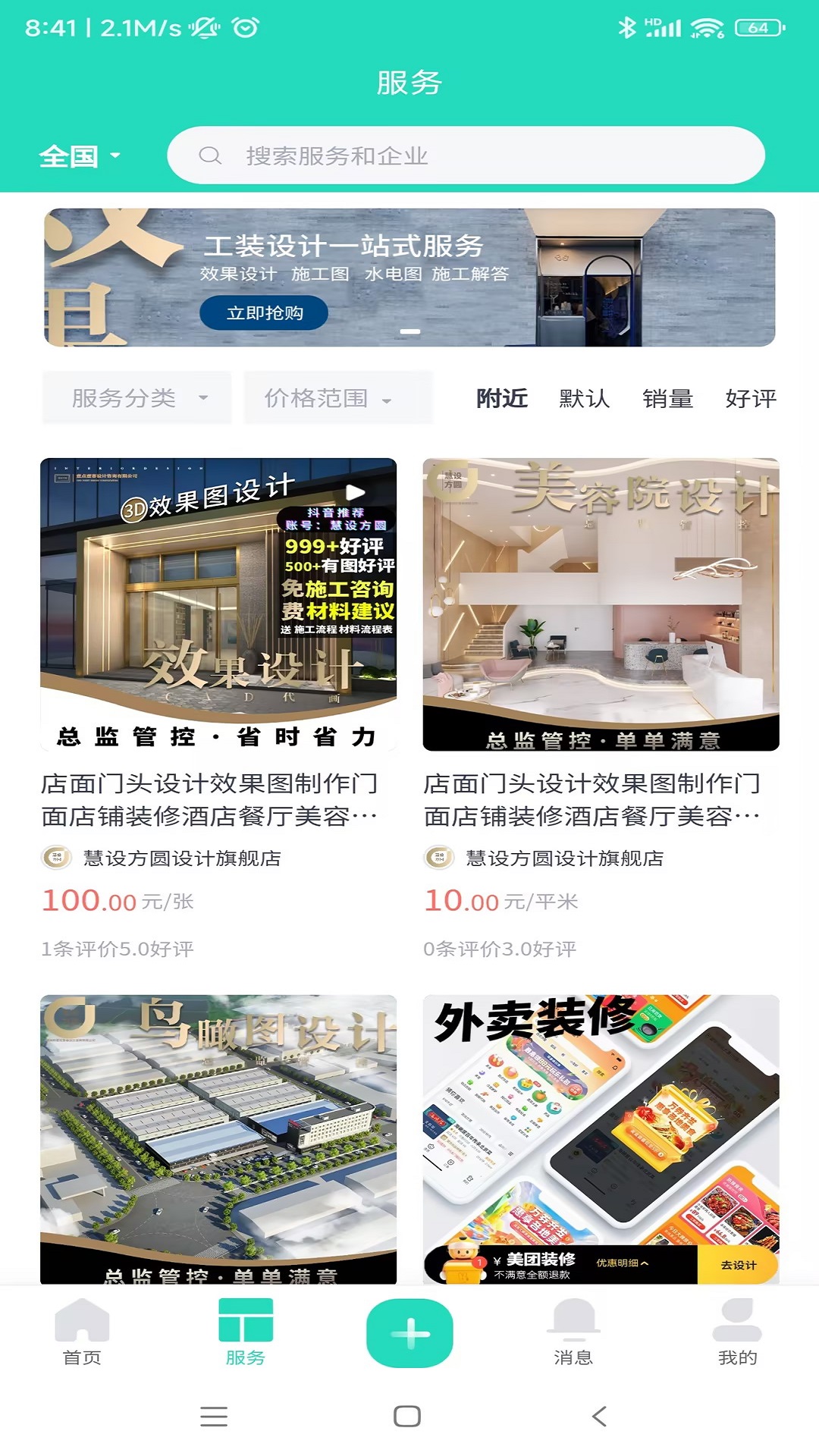This screenshot has height=1456, width=819.
Task: Open the 全国 location dropdown
Action: coord(80,156)
